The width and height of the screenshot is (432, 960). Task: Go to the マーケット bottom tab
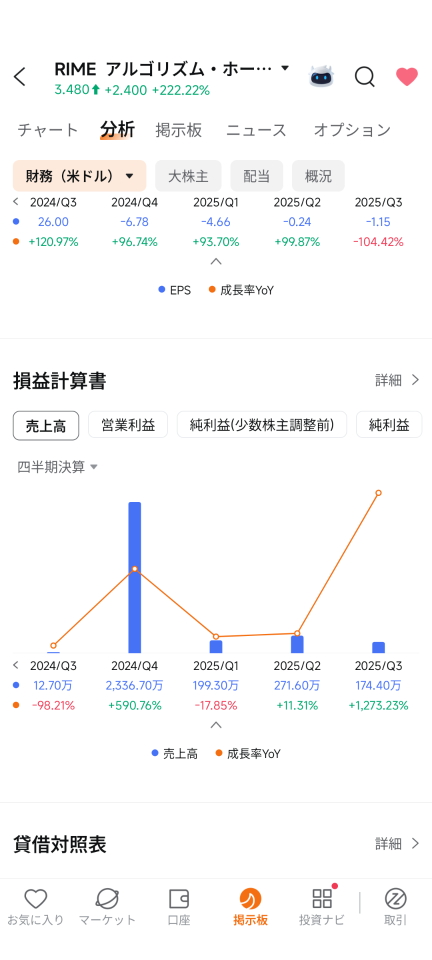(x=107, y=907)
